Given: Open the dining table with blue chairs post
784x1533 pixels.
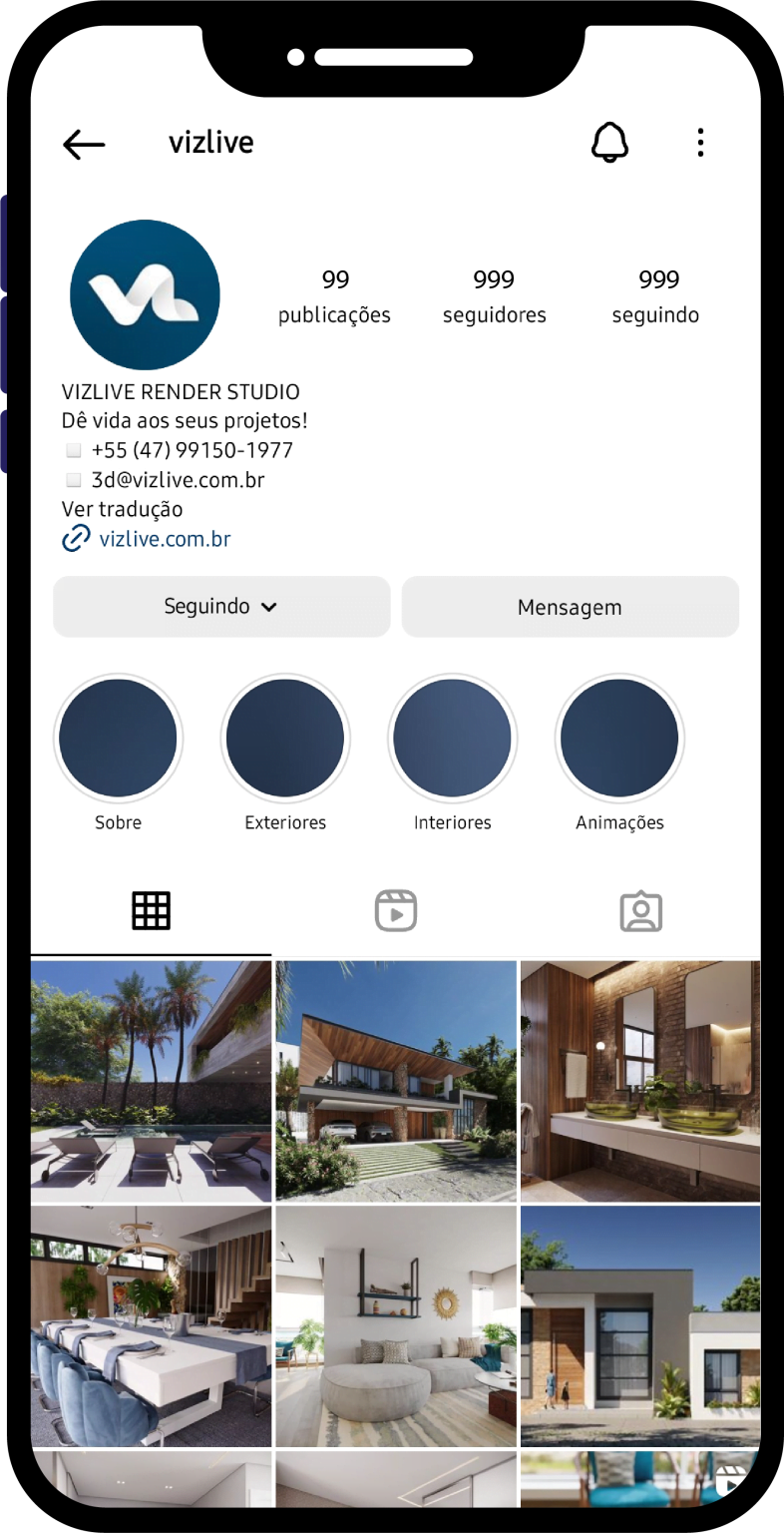Looking at the screenshot, I should click(151, 1325).
